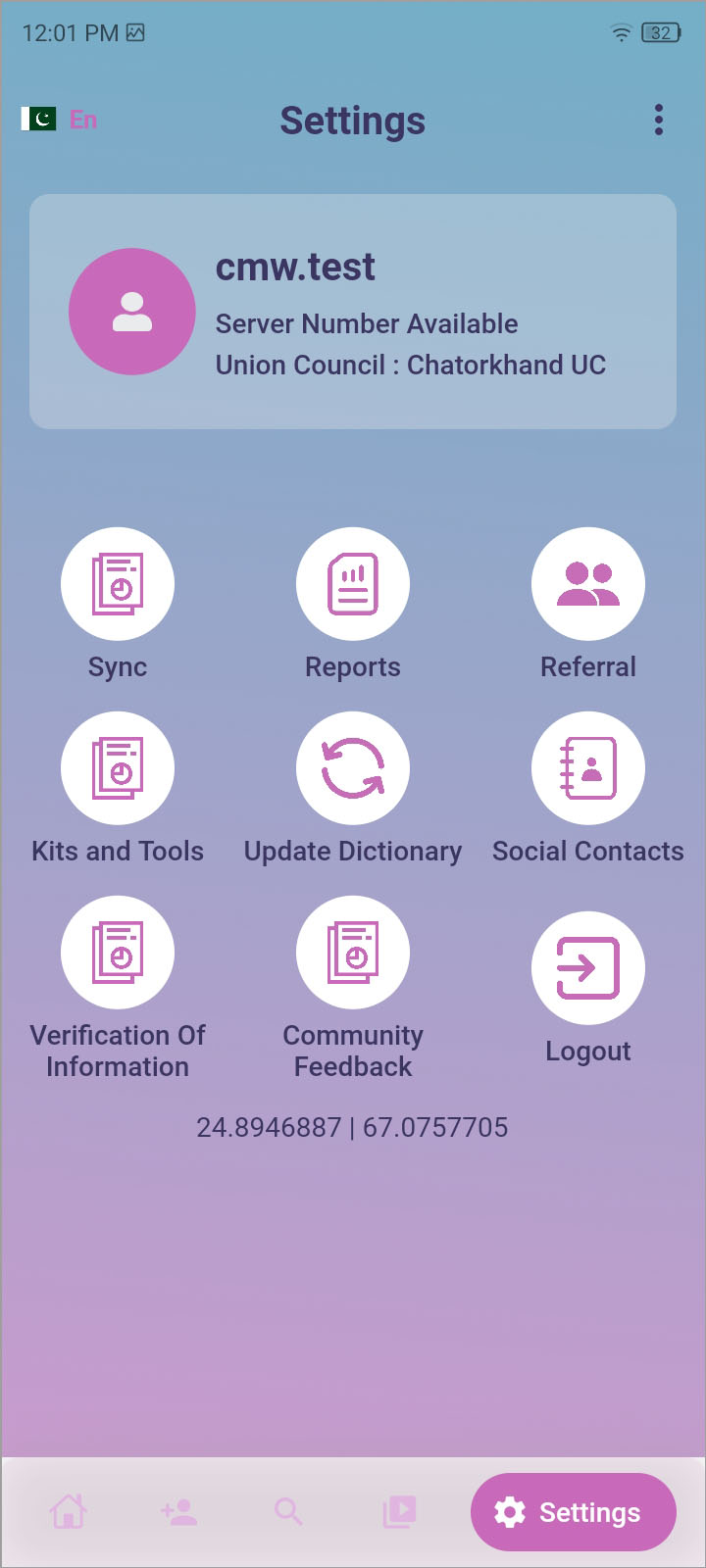Open the three-dot overflow menu
This screenshot has height=1568, width=706.
pos(658,119)
